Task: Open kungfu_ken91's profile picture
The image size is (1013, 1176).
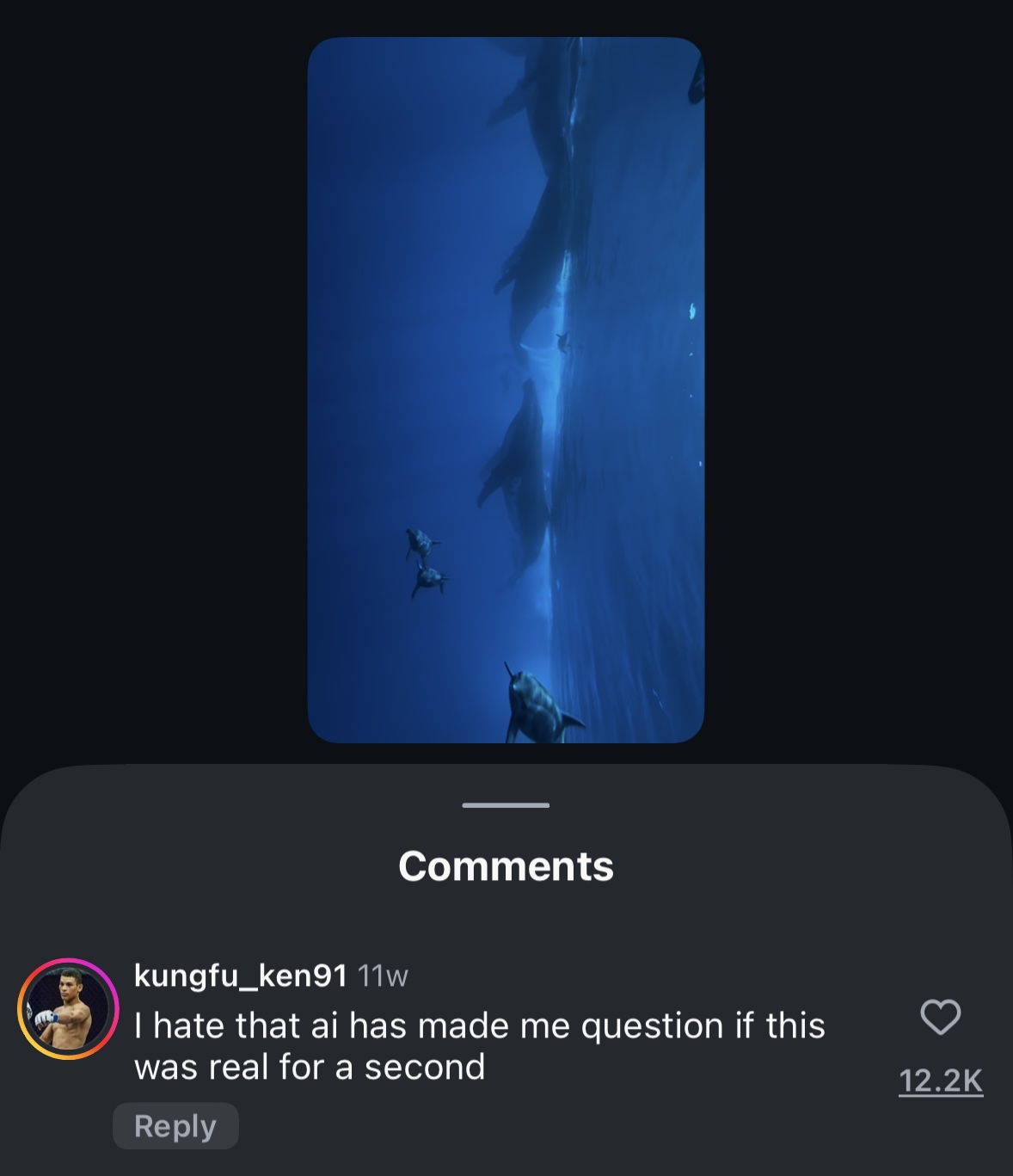Action: 68,1008
